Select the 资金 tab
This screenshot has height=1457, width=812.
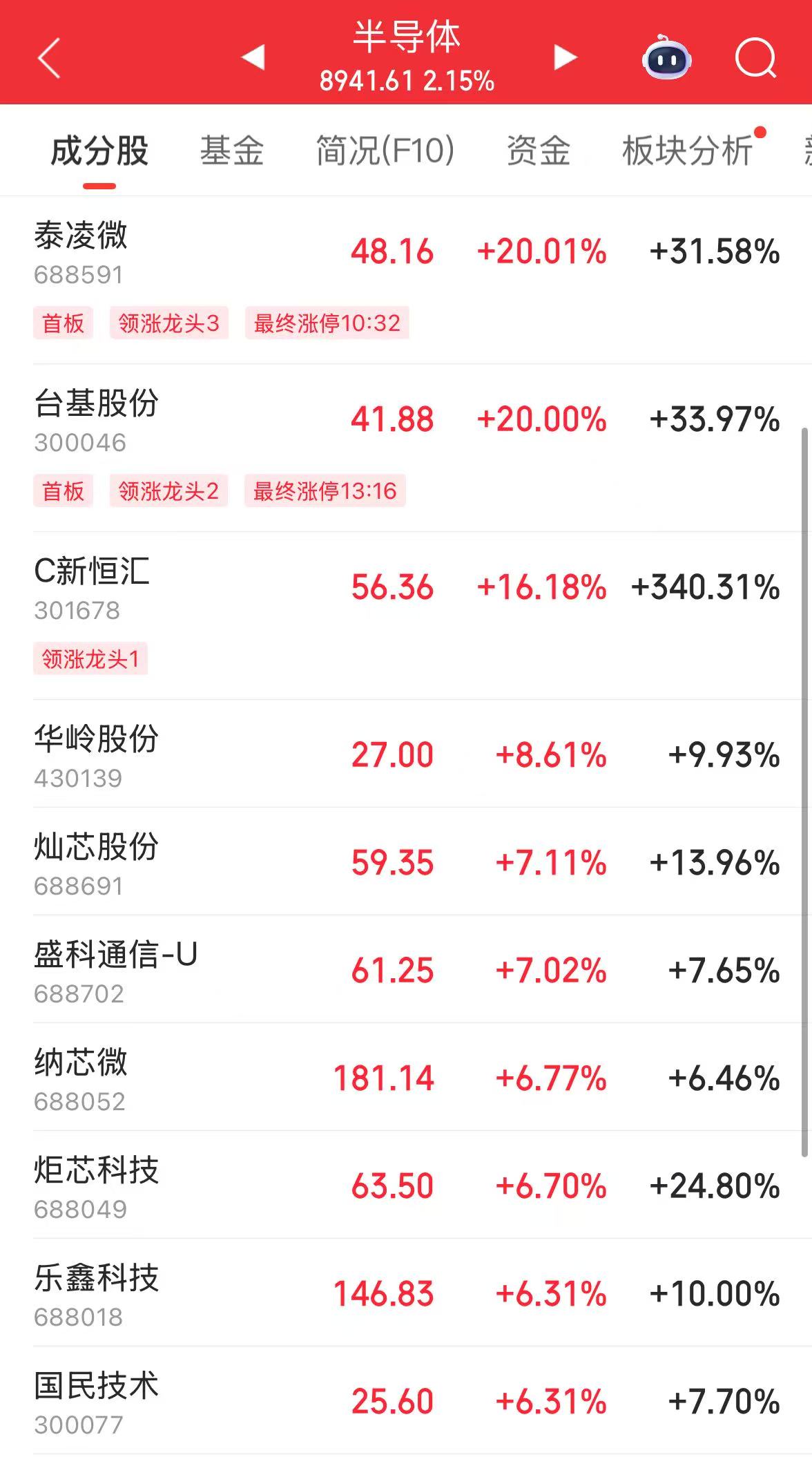[539, 151]
